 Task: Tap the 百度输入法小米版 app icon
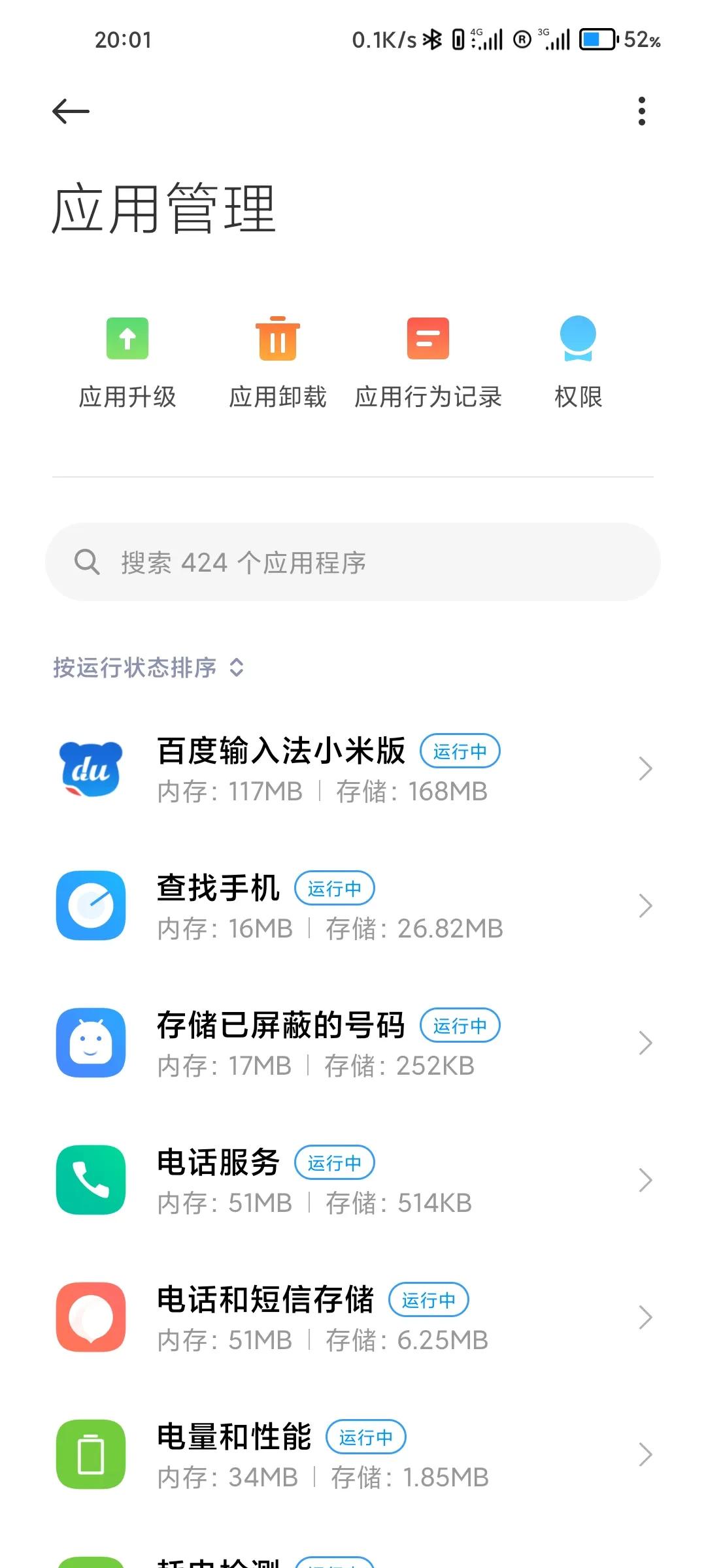tap(92, 770)
